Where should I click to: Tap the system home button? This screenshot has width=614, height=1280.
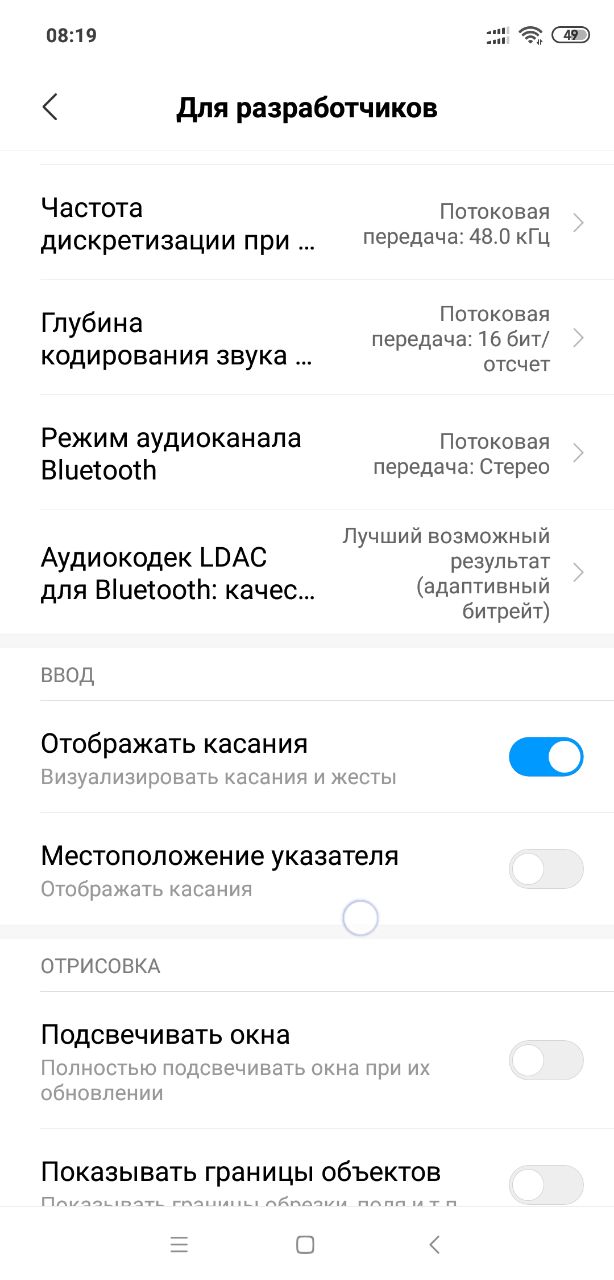point(306,1244)
